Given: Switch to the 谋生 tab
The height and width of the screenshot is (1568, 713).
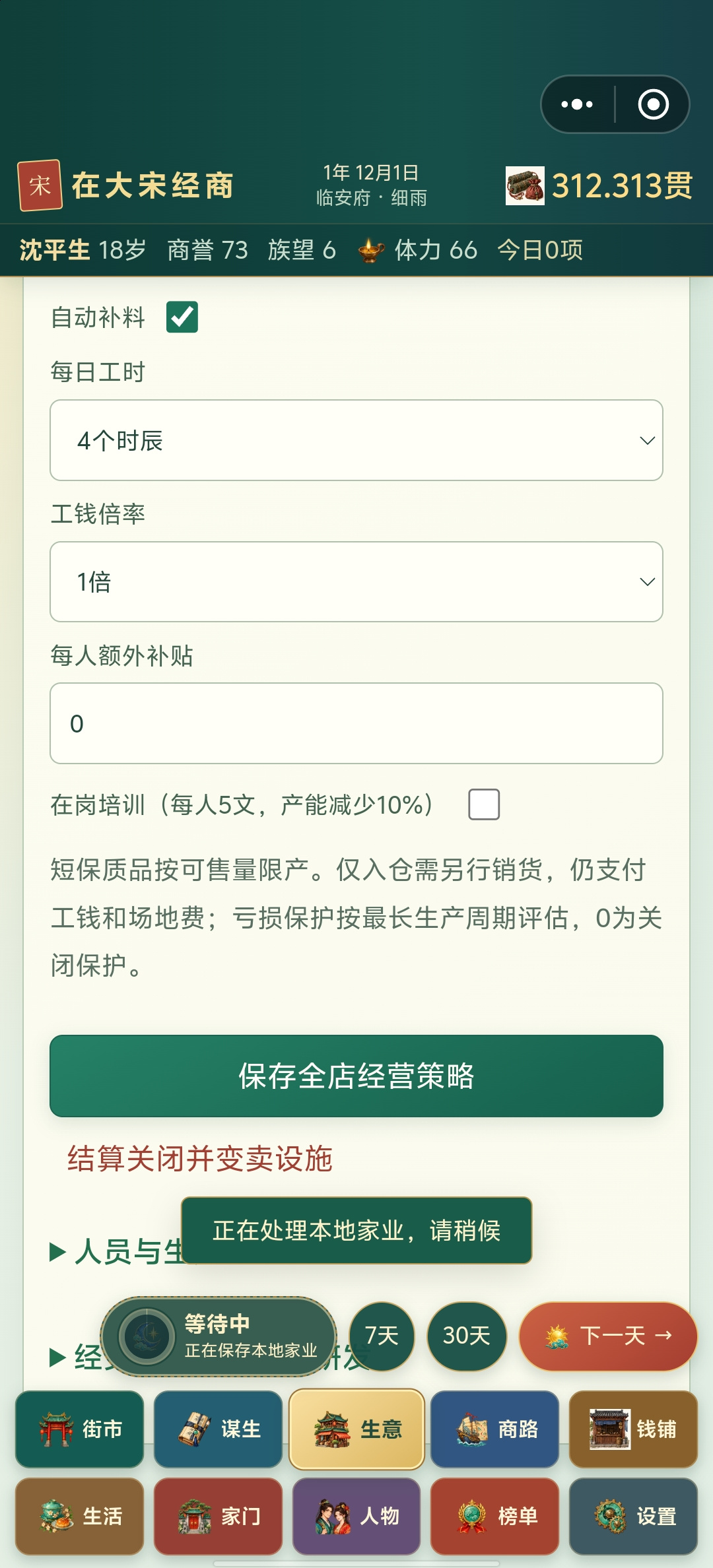Looking at the screenshot, I should pos(218,1429).
